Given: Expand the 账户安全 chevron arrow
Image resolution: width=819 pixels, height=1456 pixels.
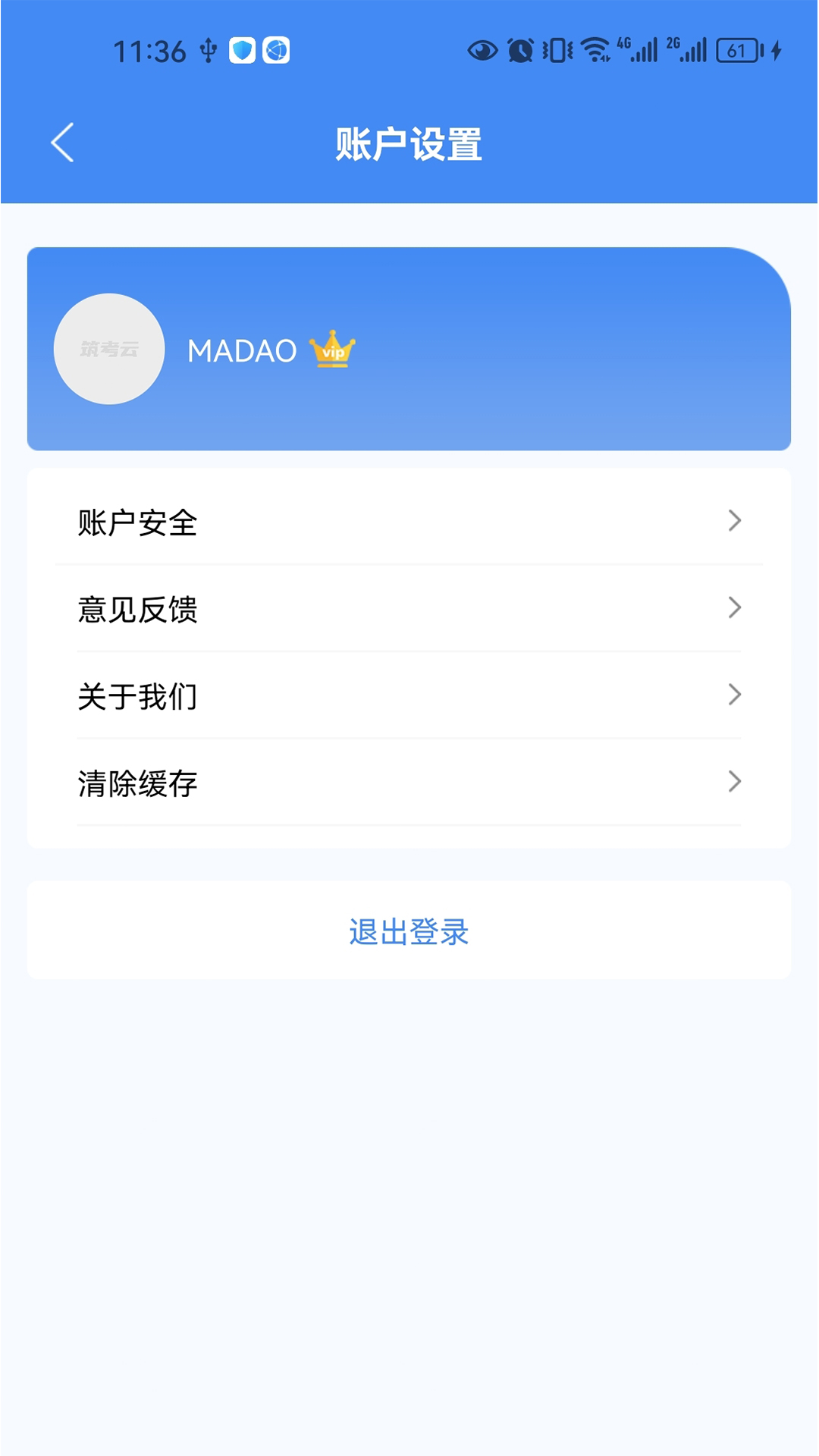Looking at the screenshot, I should pos(733,520).
